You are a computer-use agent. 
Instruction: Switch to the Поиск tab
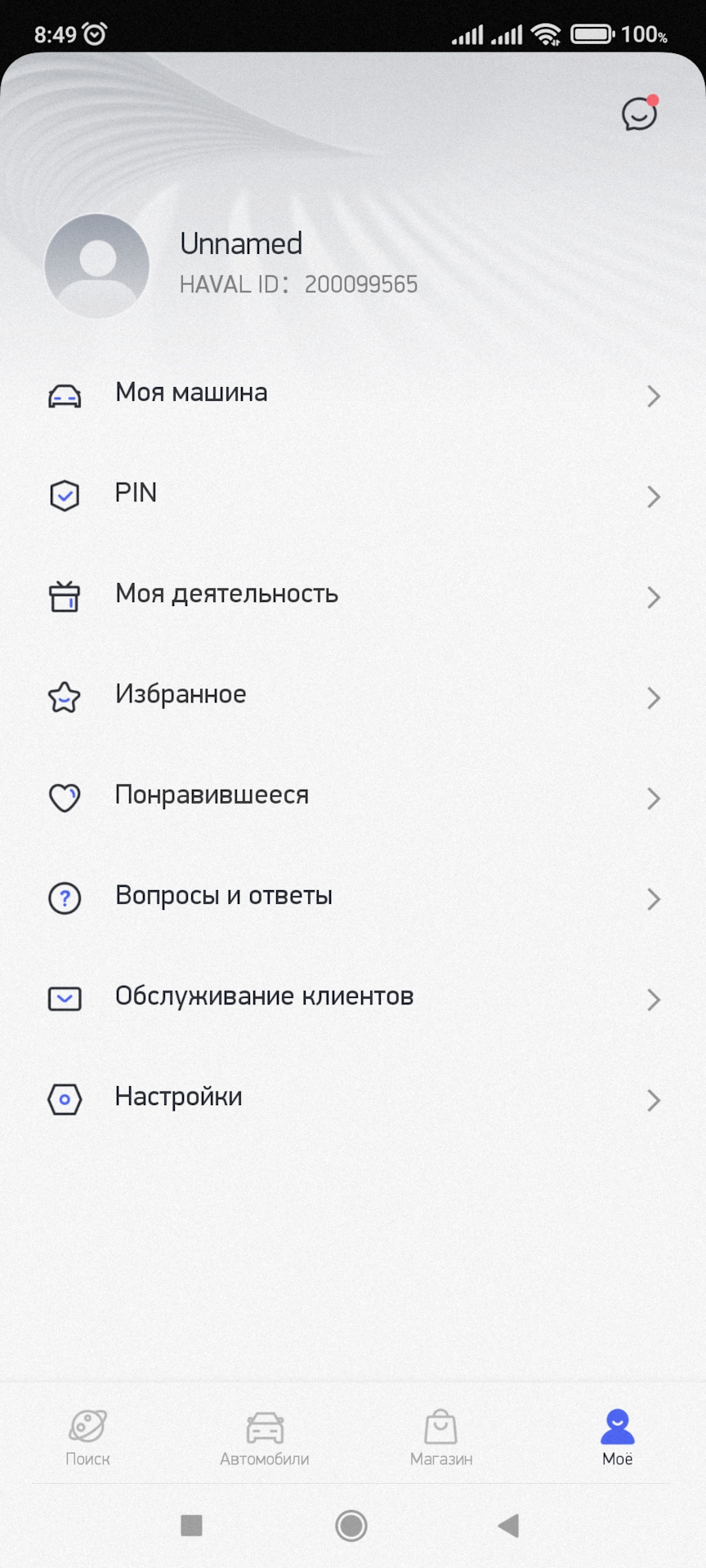pyautogui.click(x=87, y=1437)
